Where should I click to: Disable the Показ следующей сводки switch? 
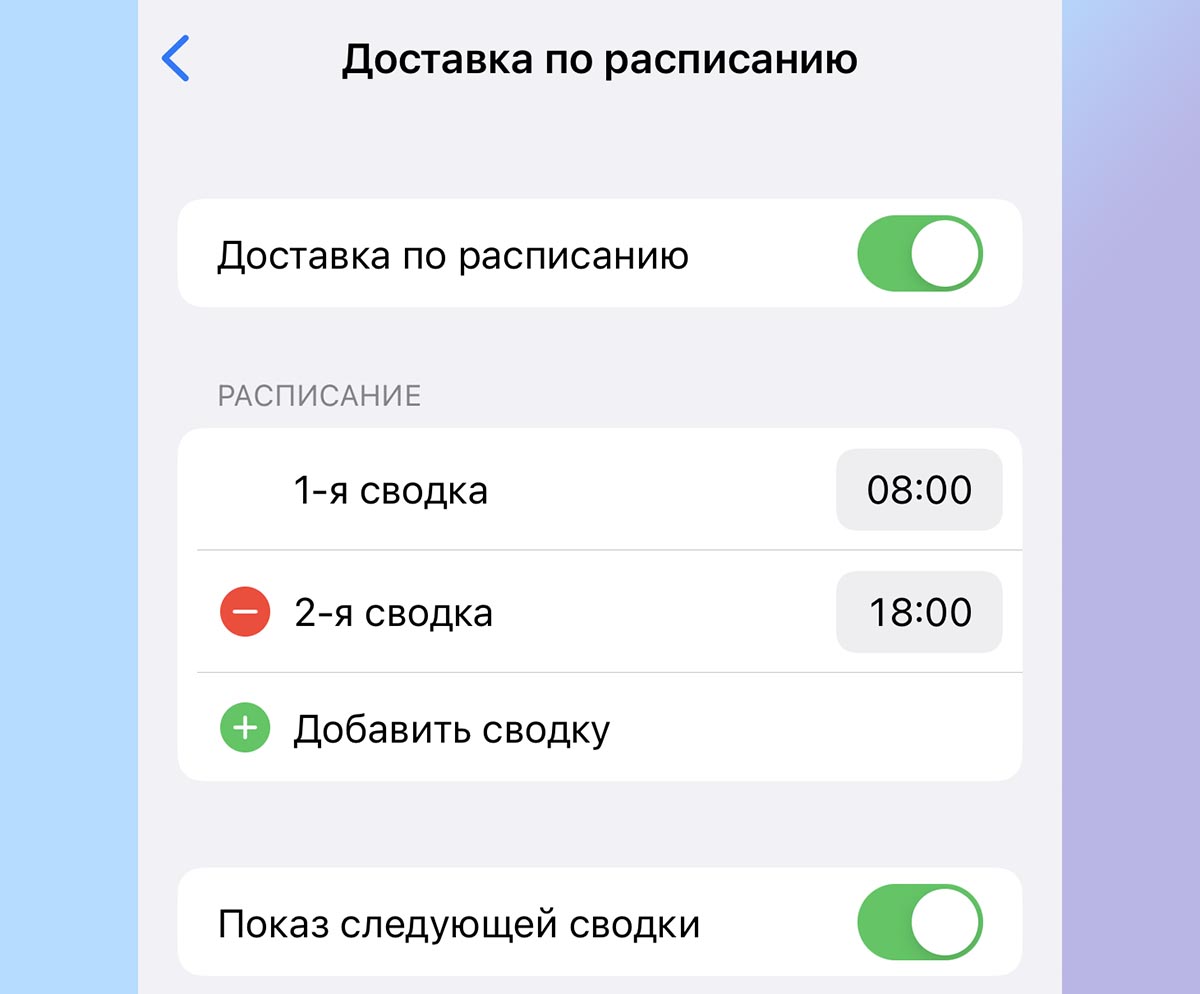coord(920,921)
